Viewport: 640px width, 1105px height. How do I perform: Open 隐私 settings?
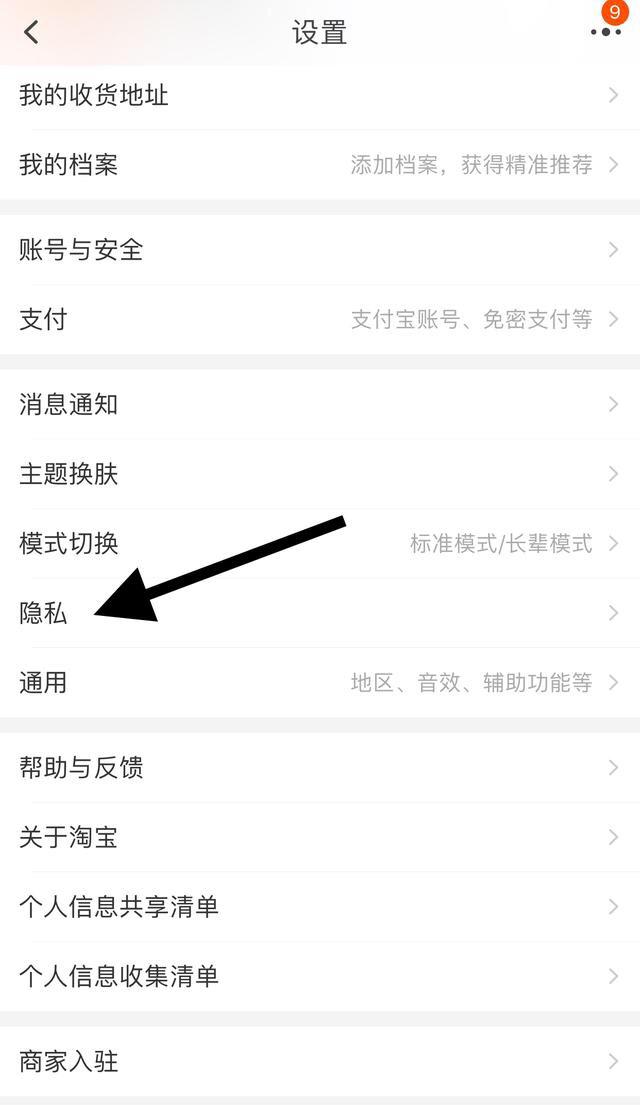point(320,613)
